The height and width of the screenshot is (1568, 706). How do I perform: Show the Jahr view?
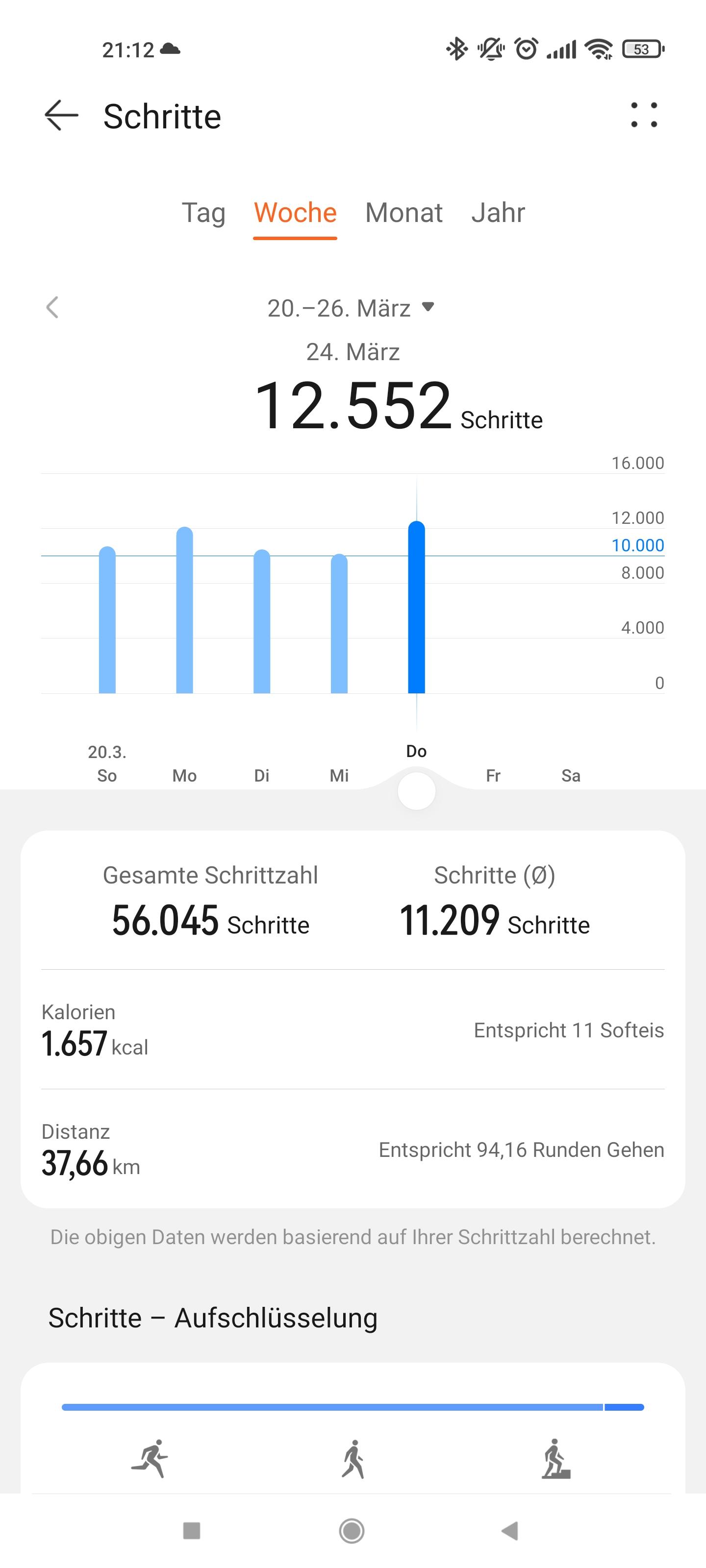(498, 213)
